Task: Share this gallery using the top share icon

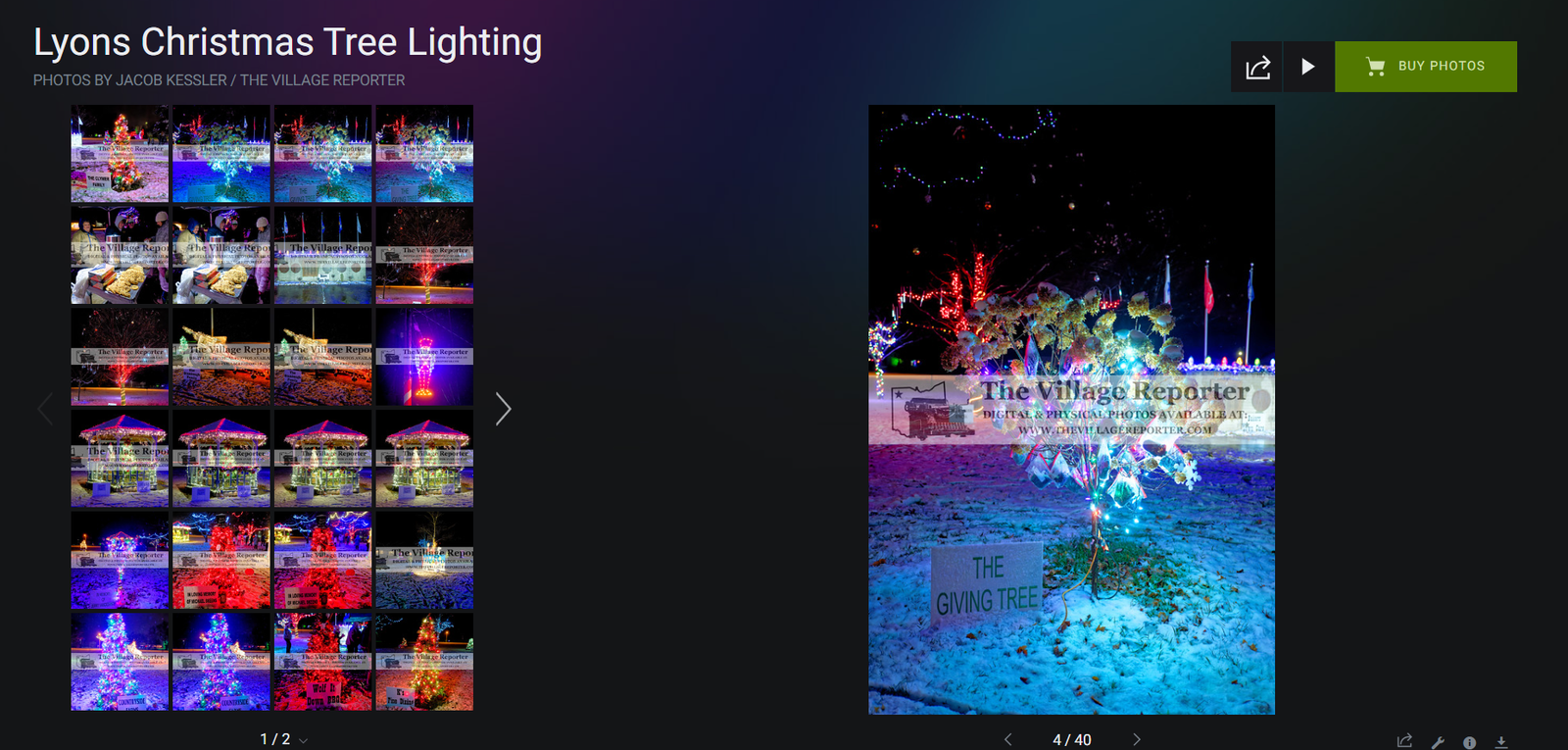Action: tap(1257, 67)
